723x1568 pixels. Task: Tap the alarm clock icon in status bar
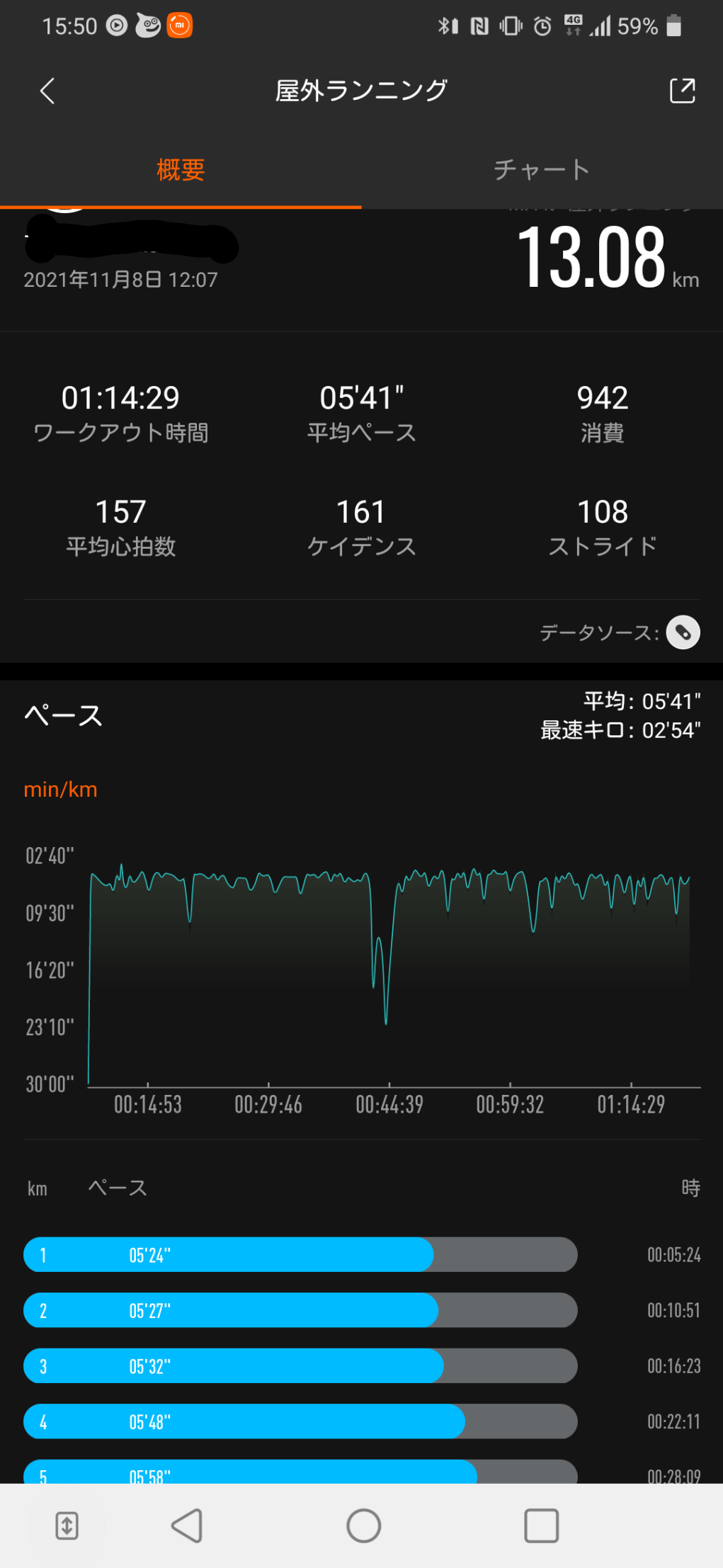pyautogui.click(x=540, y=25)
